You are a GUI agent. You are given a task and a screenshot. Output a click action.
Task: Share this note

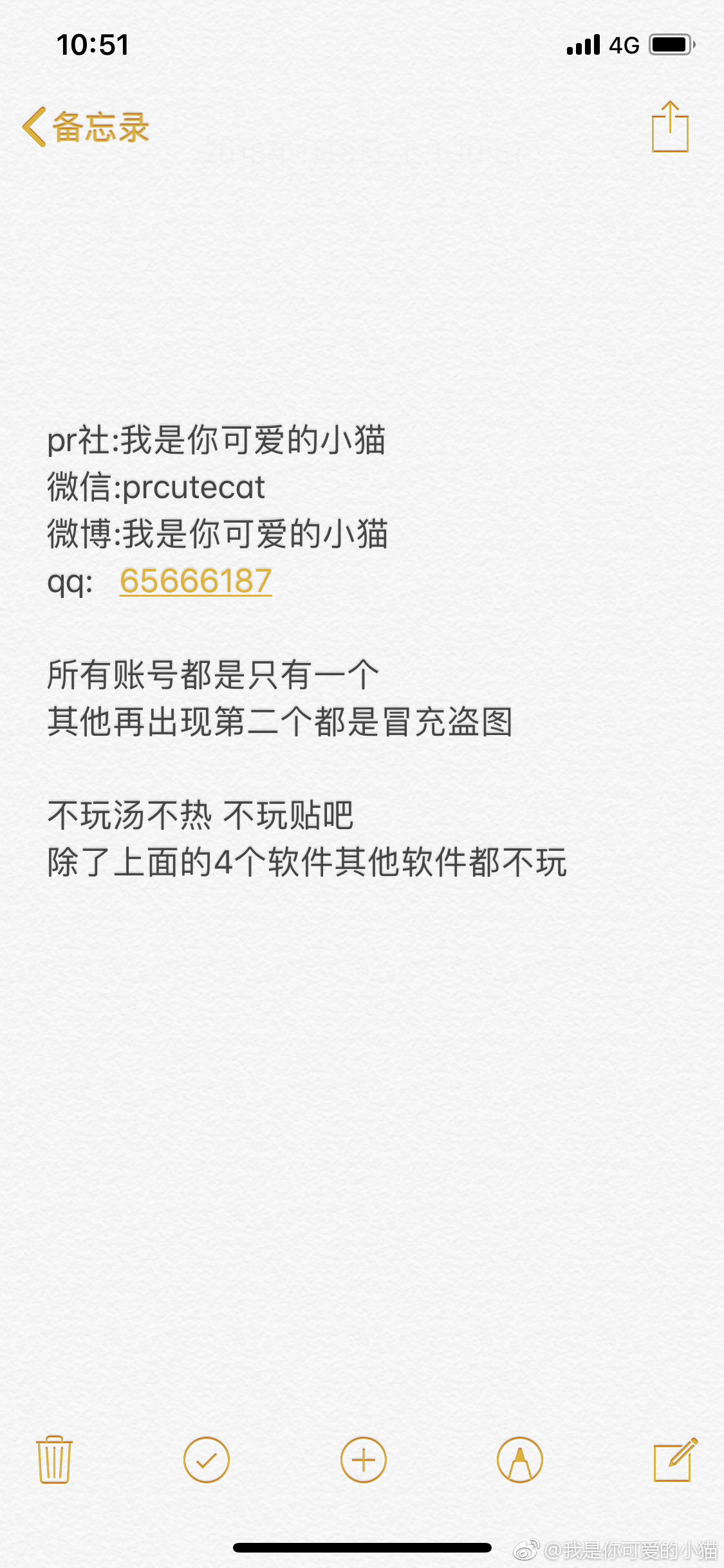(x=670, y=127)
